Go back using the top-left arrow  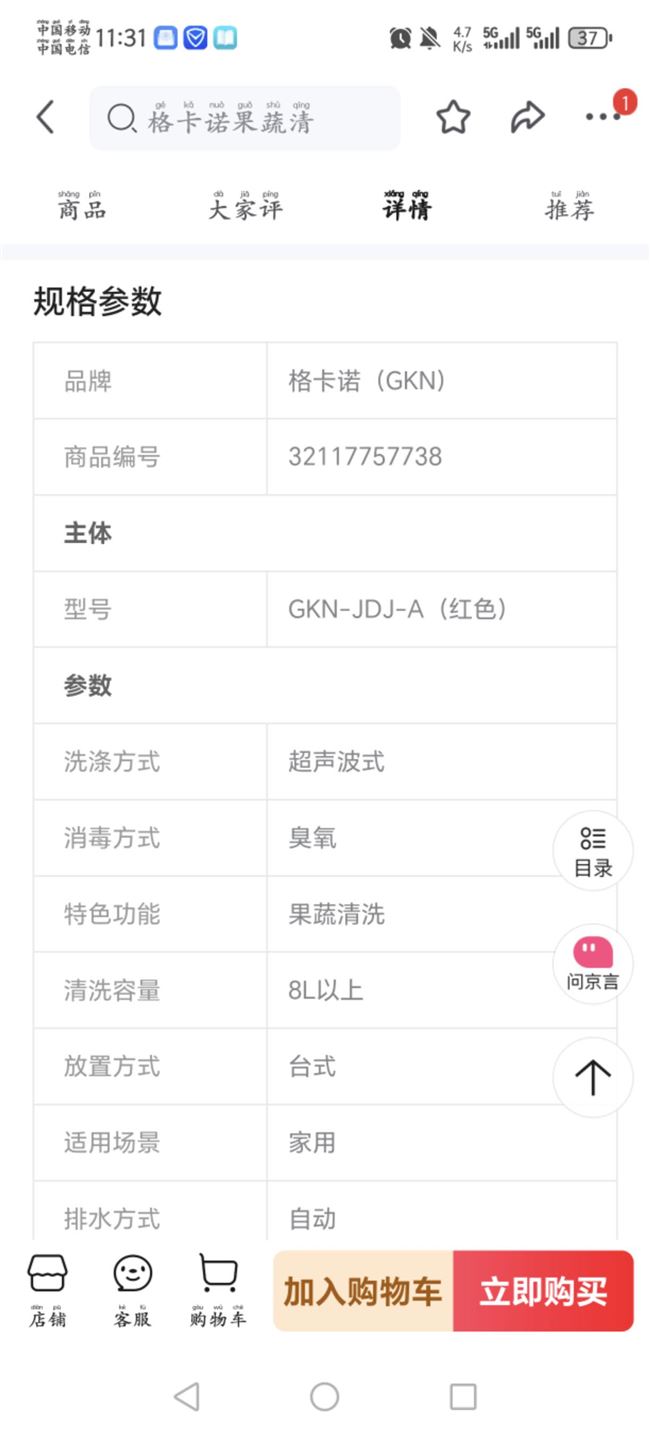(45, 118)
